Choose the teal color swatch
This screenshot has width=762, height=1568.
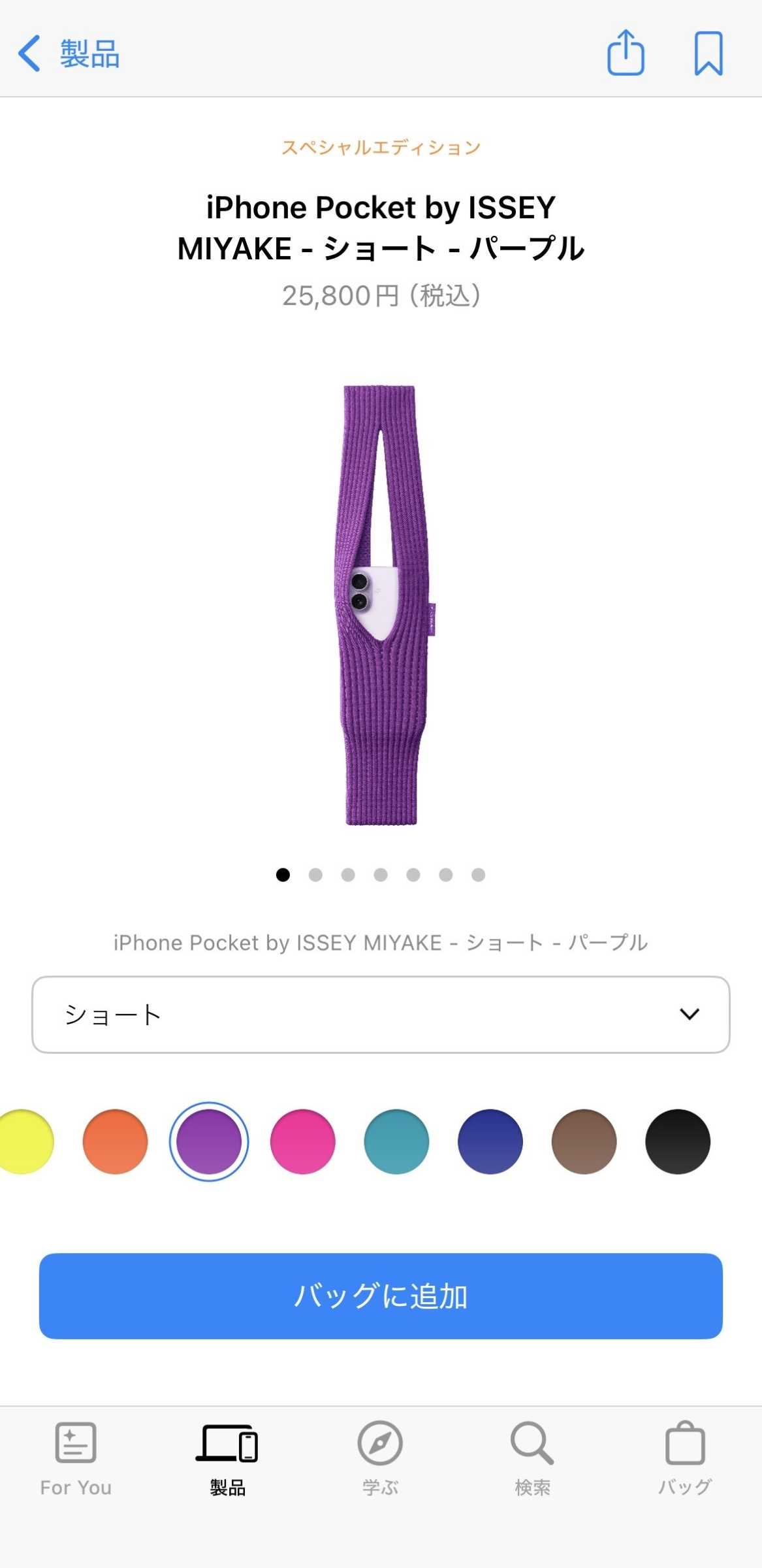coord(396,1141)
